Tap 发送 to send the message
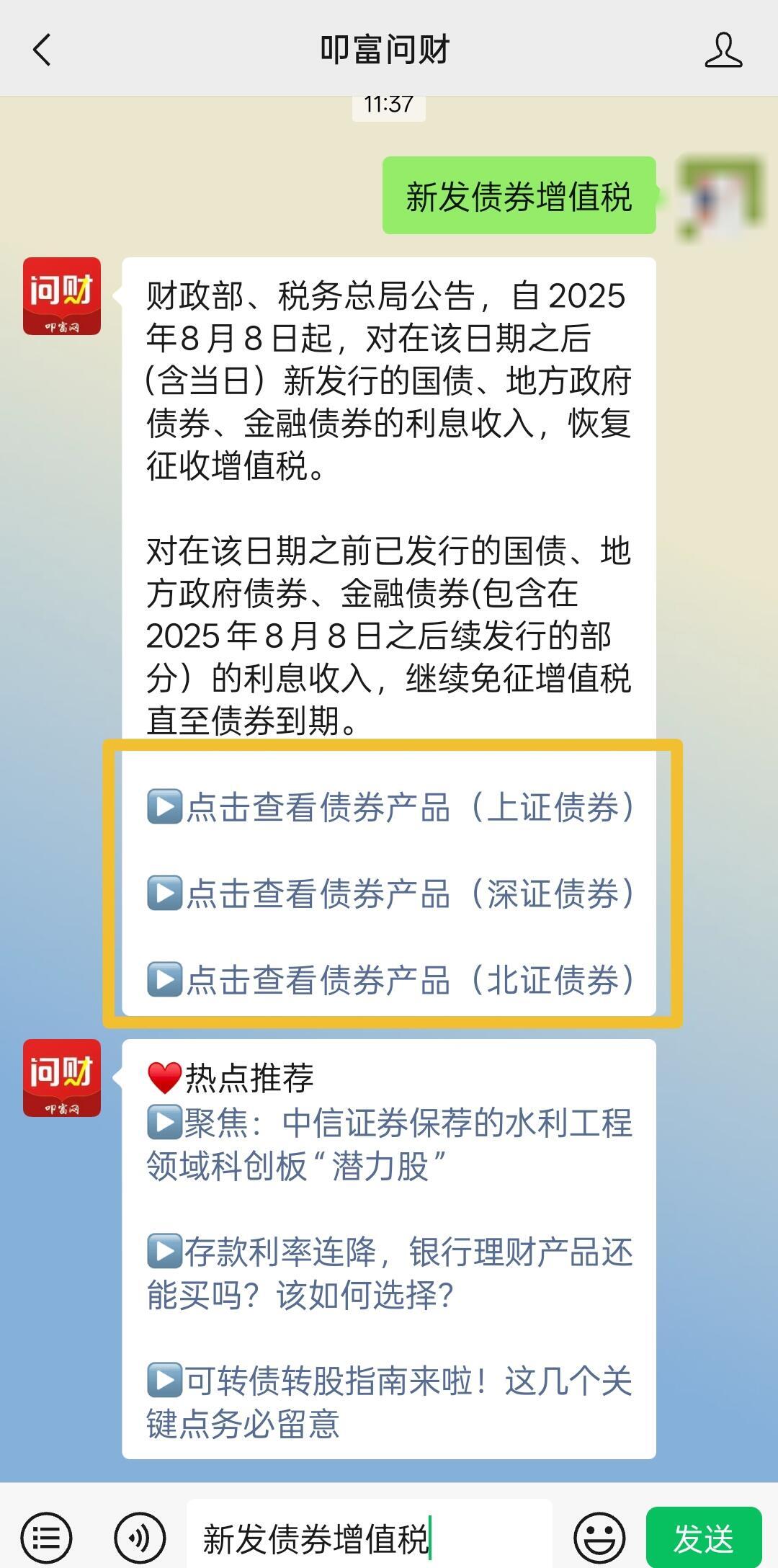This screenshot has height=1568, width=778. (703, 1538)
